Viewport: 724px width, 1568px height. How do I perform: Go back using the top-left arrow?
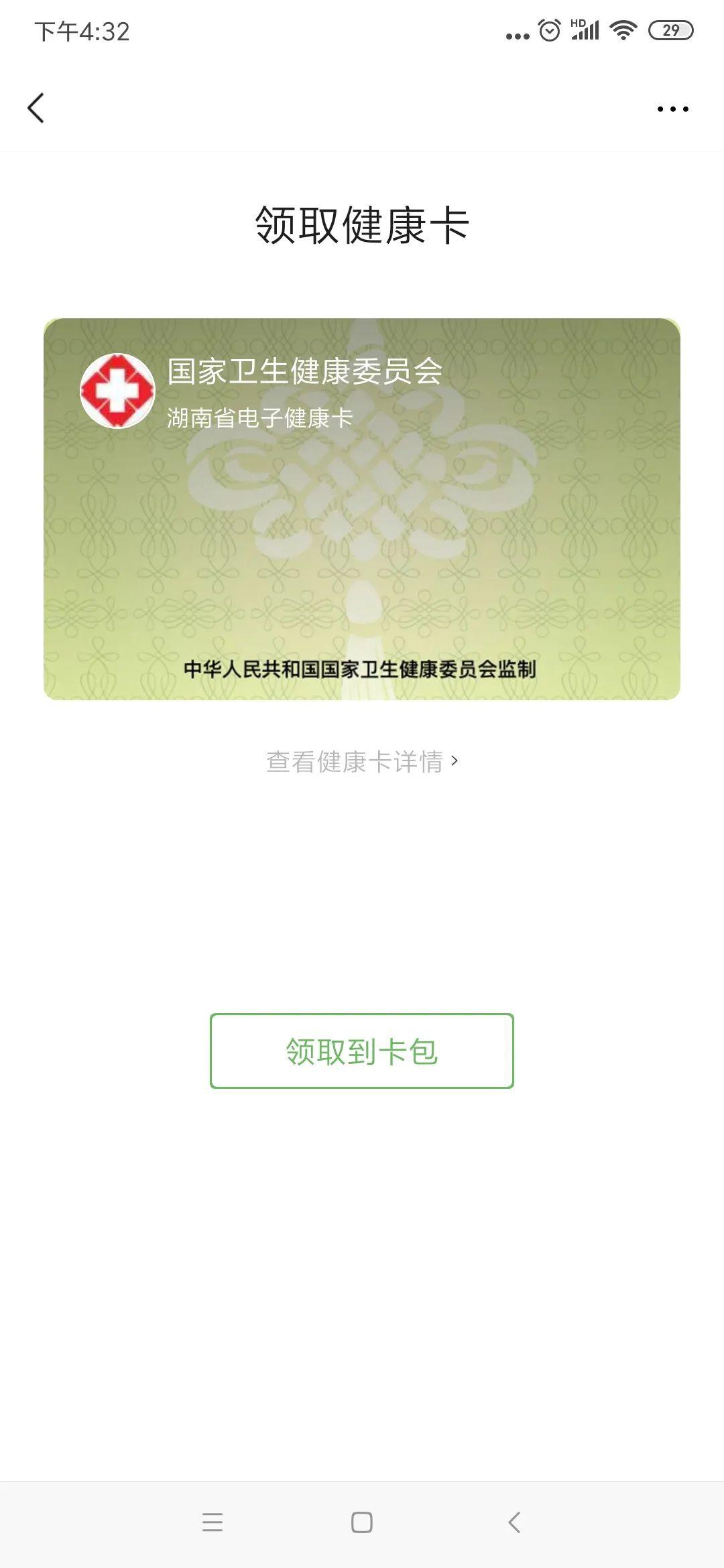pyautogui.click(x=36, y=108)
